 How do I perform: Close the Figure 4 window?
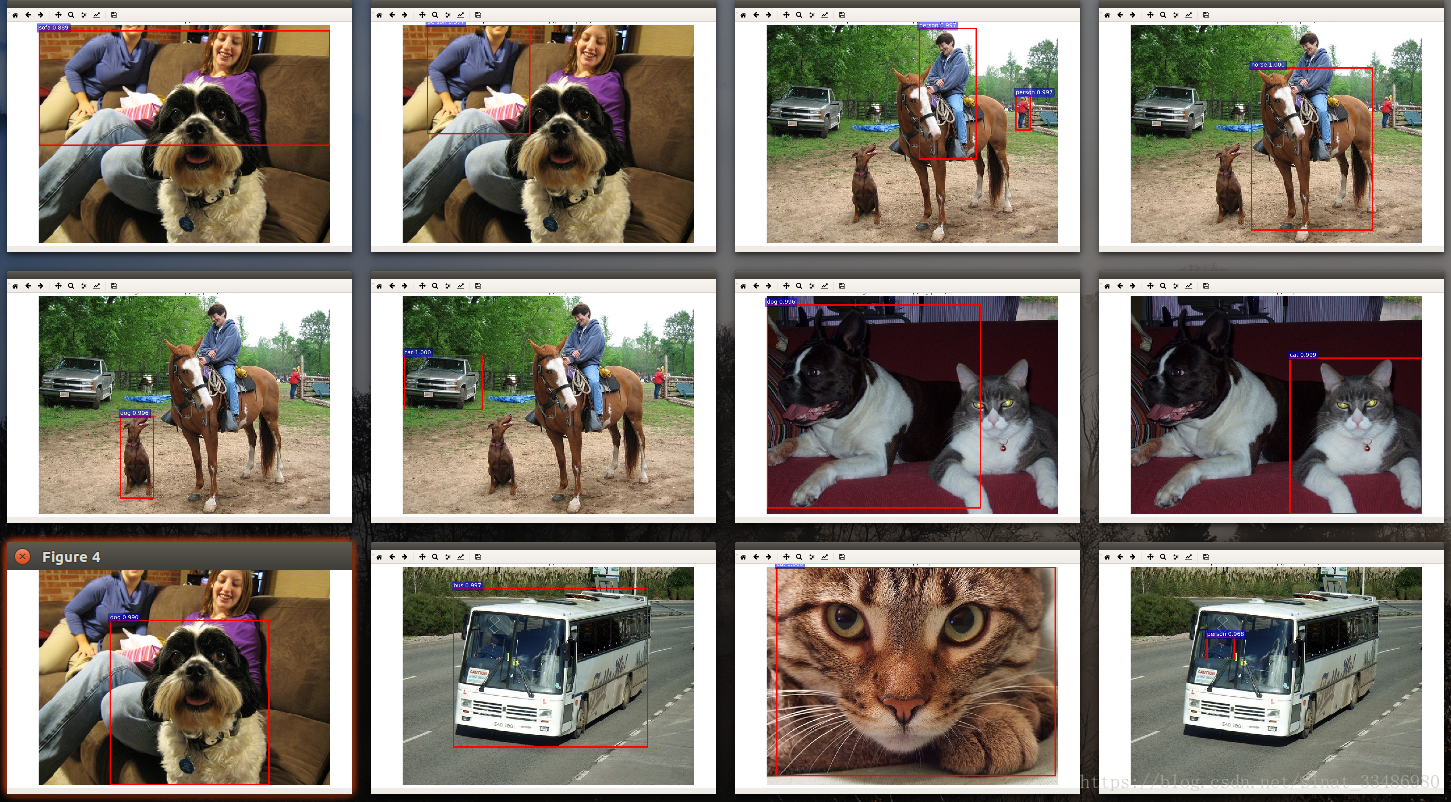[22, 557]
